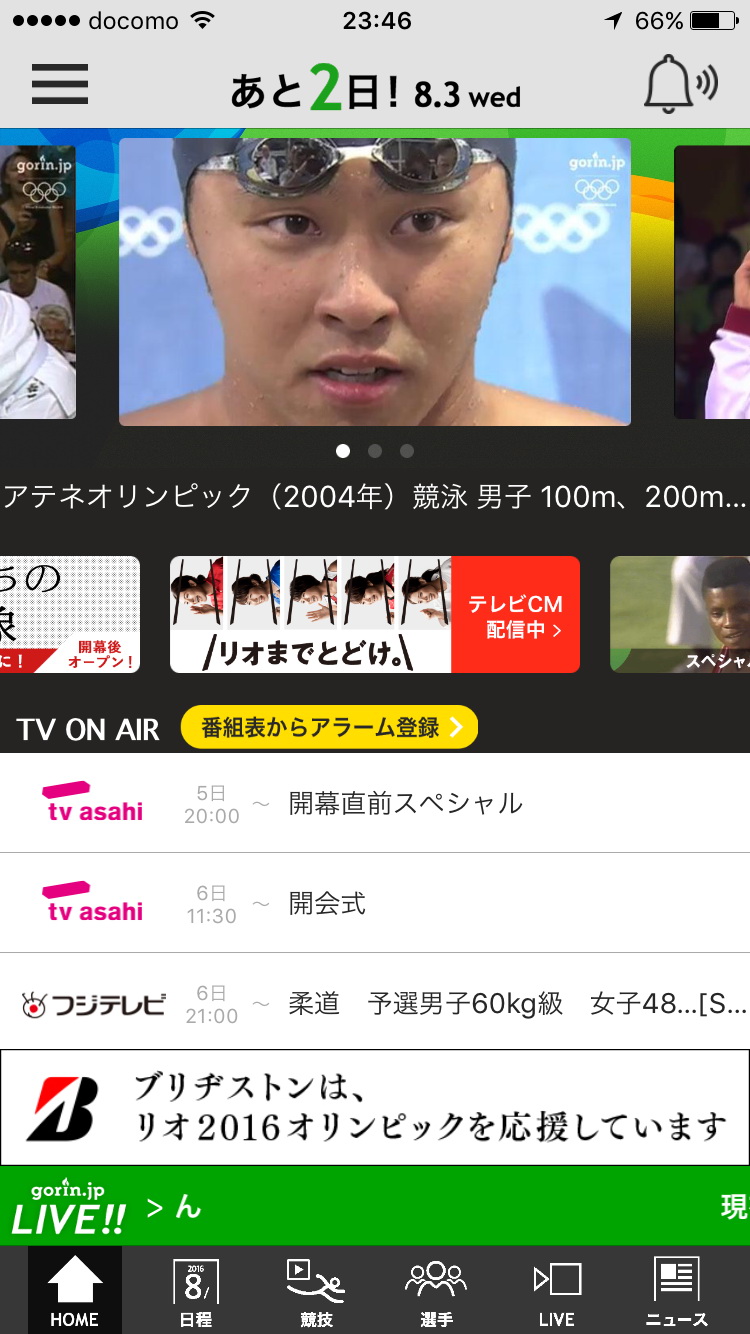Go to the HOME tab

click(x=75, y=1291)
